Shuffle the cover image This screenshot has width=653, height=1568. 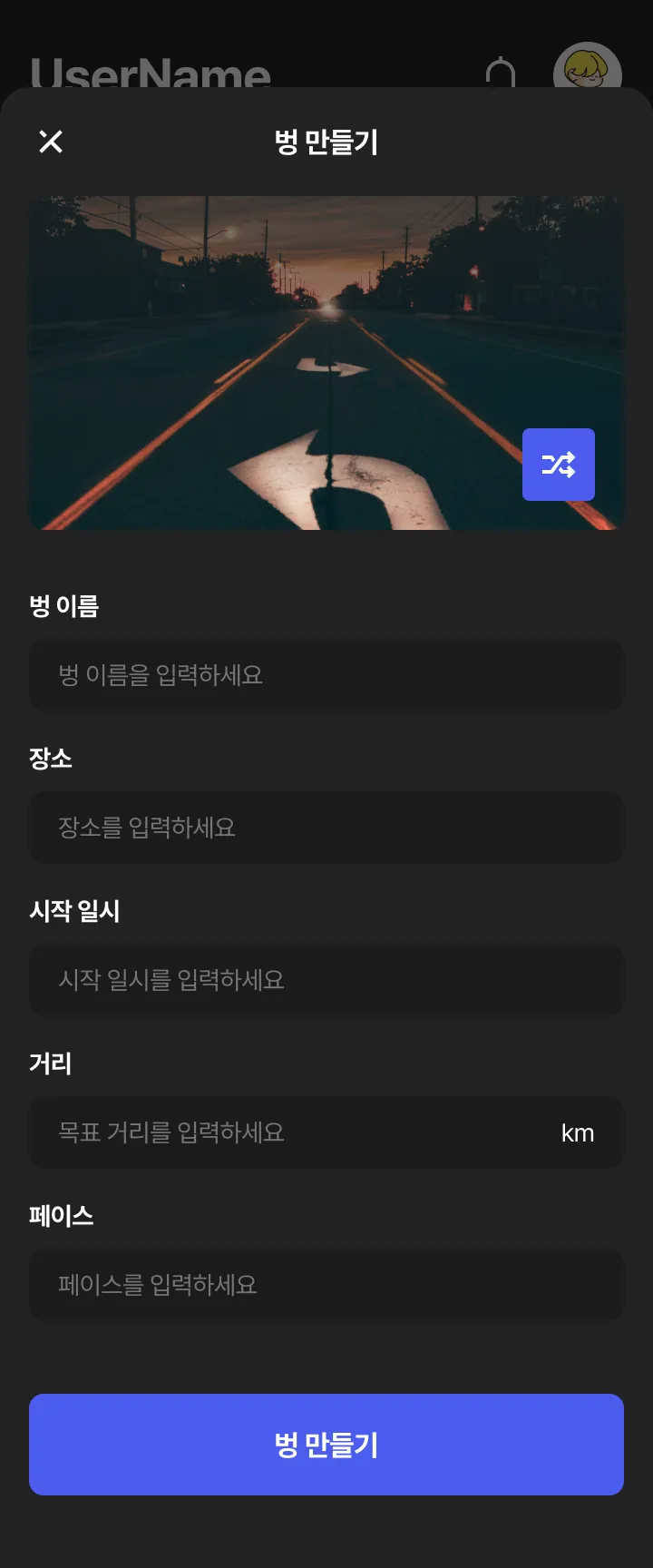(x=558, y=465)
